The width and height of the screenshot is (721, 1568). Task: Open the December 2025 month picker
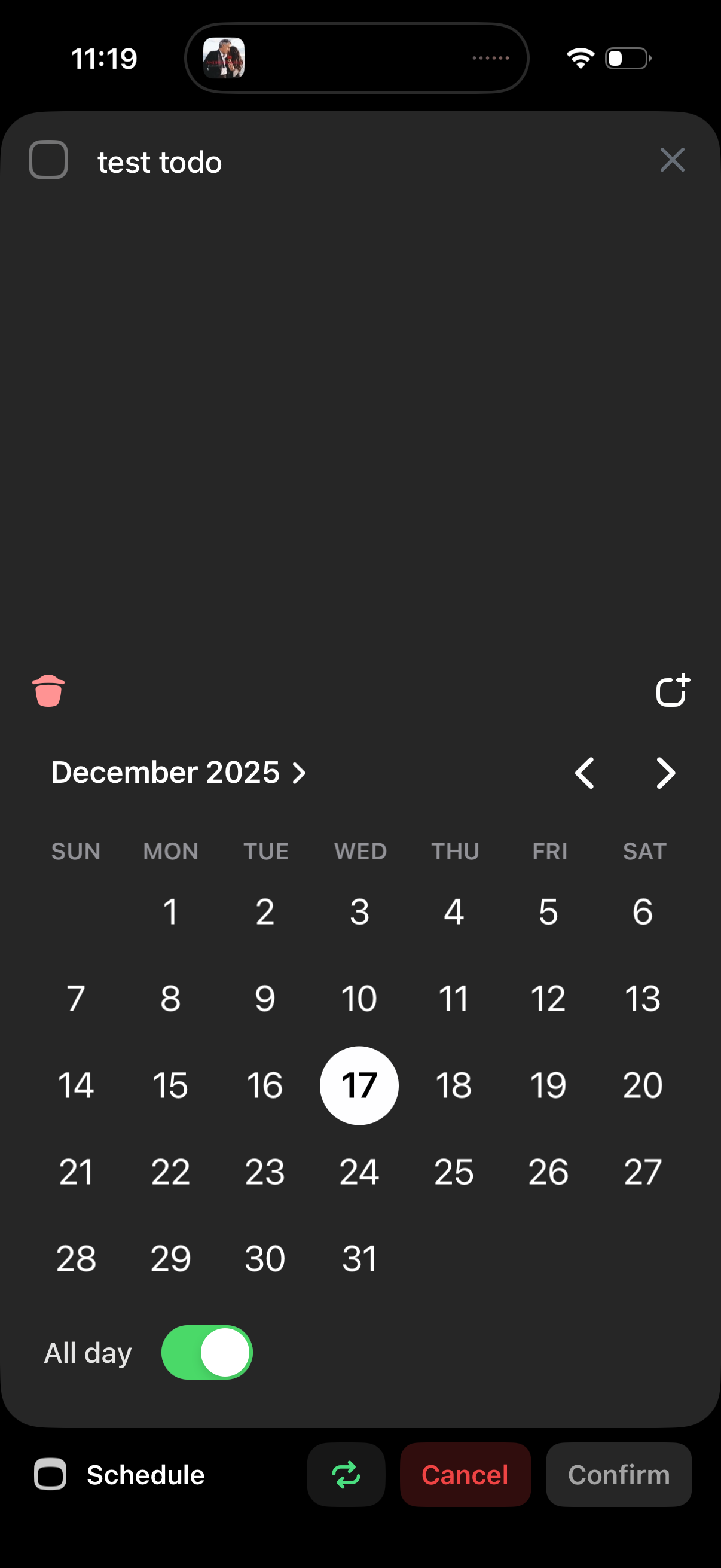click(178, 773)
